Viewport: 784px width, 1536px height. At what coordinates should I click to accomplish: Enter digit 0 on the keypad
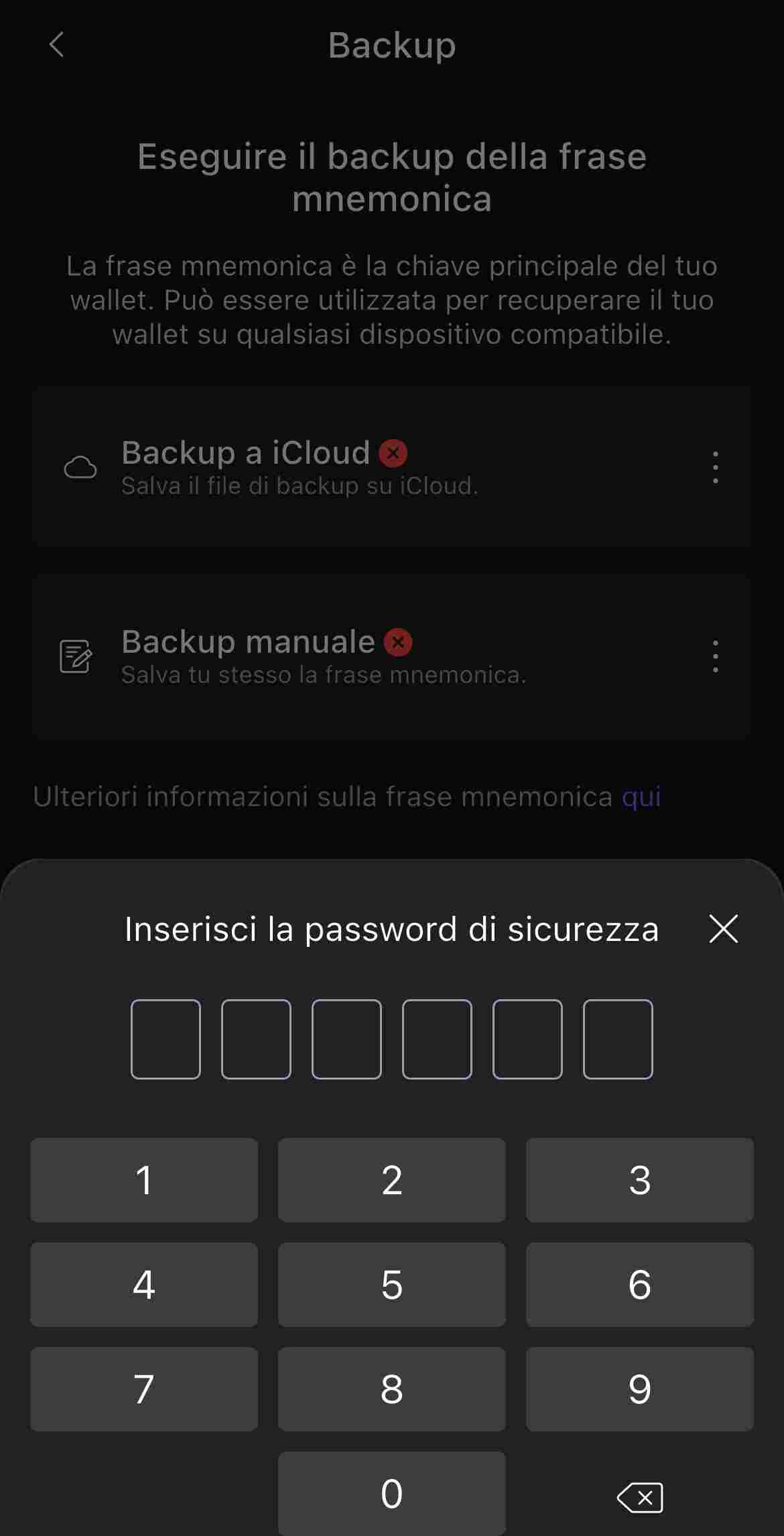[x=392, y=1494]
